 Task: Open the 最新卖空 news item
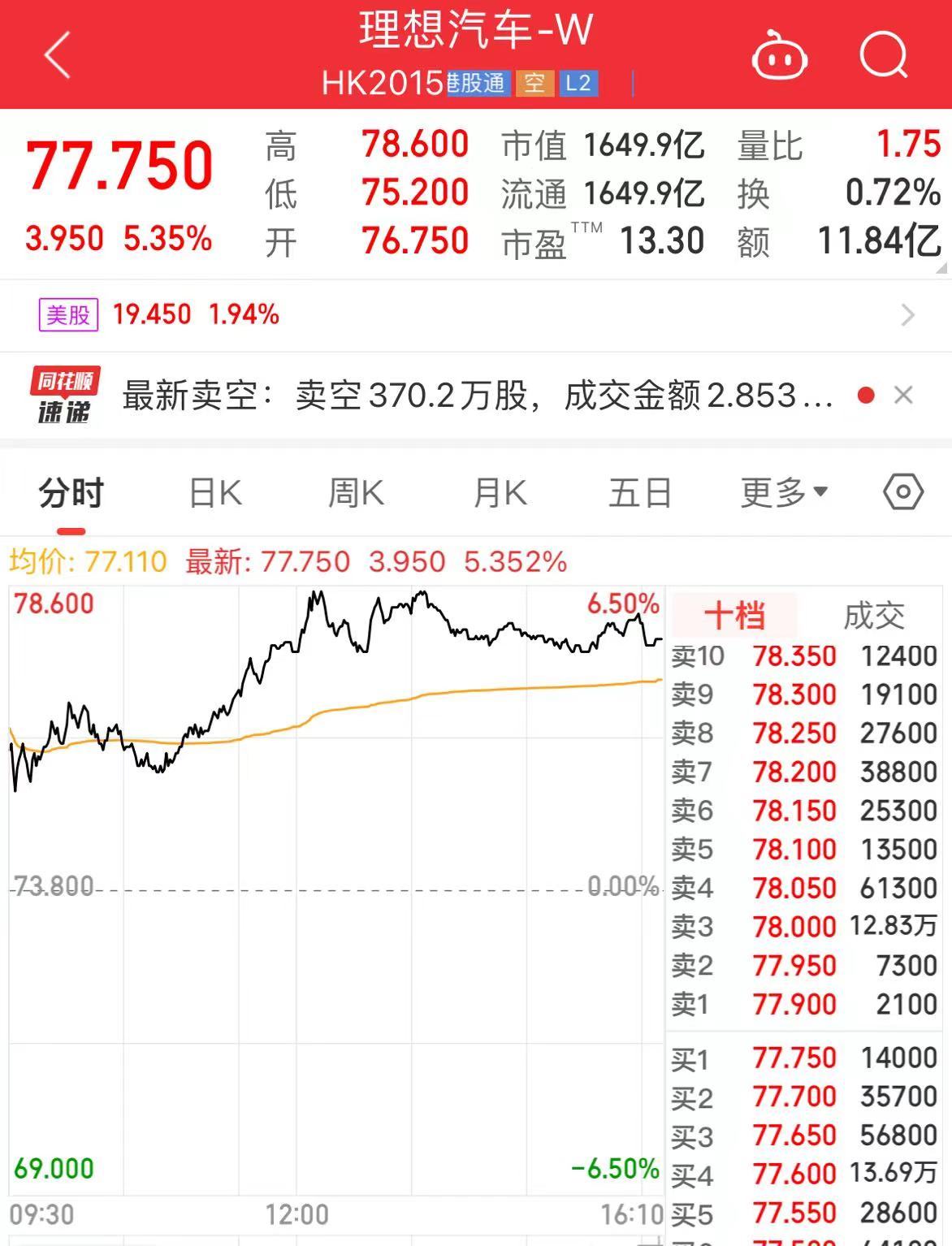tap(477, 396)
